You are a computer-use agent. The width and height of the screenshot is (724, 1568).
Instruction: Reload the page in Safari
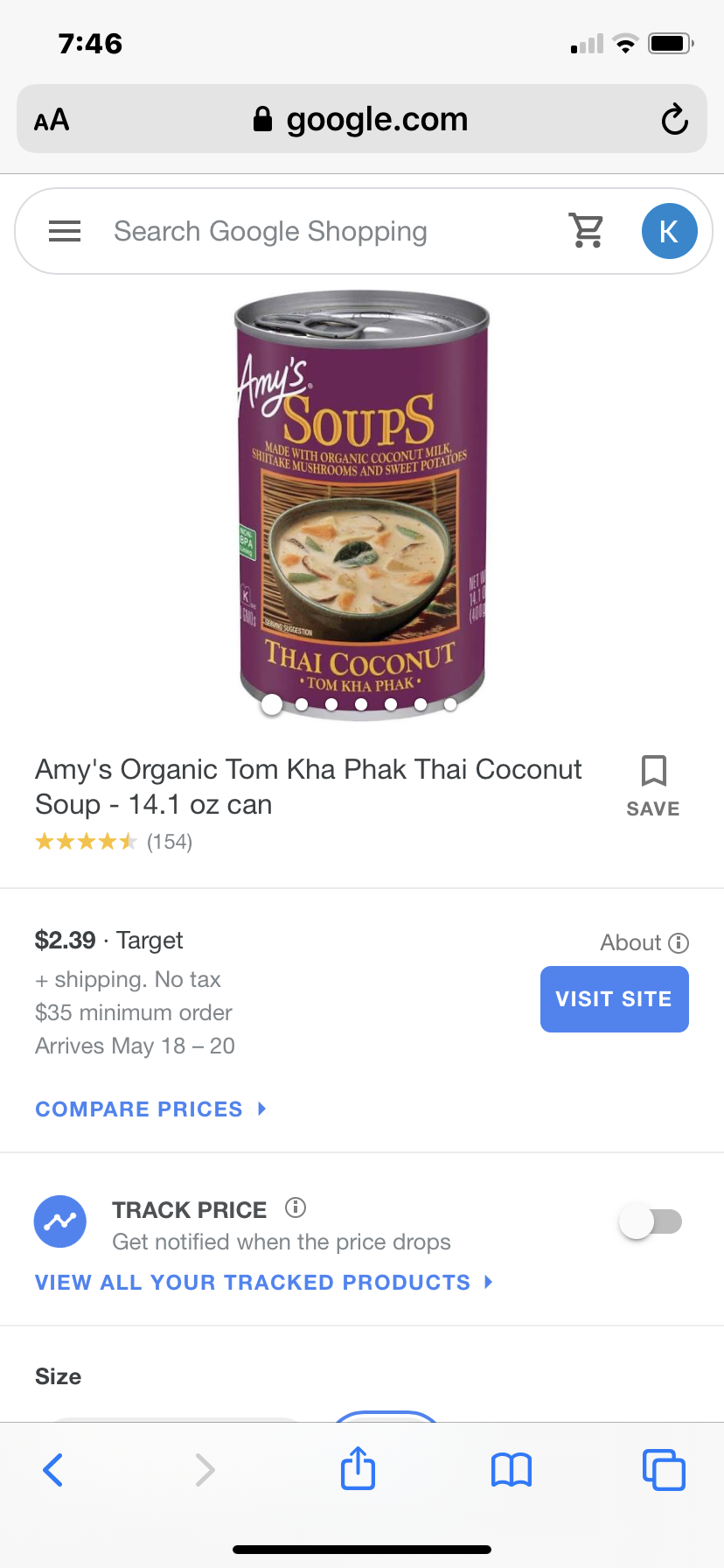674,119
